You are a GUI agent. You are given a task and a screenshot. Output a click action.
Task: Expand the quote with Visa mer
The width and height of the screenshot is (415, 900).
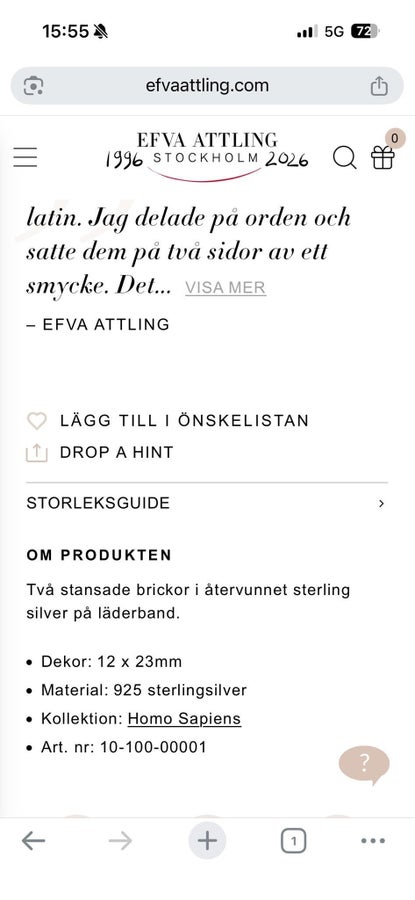226,288
